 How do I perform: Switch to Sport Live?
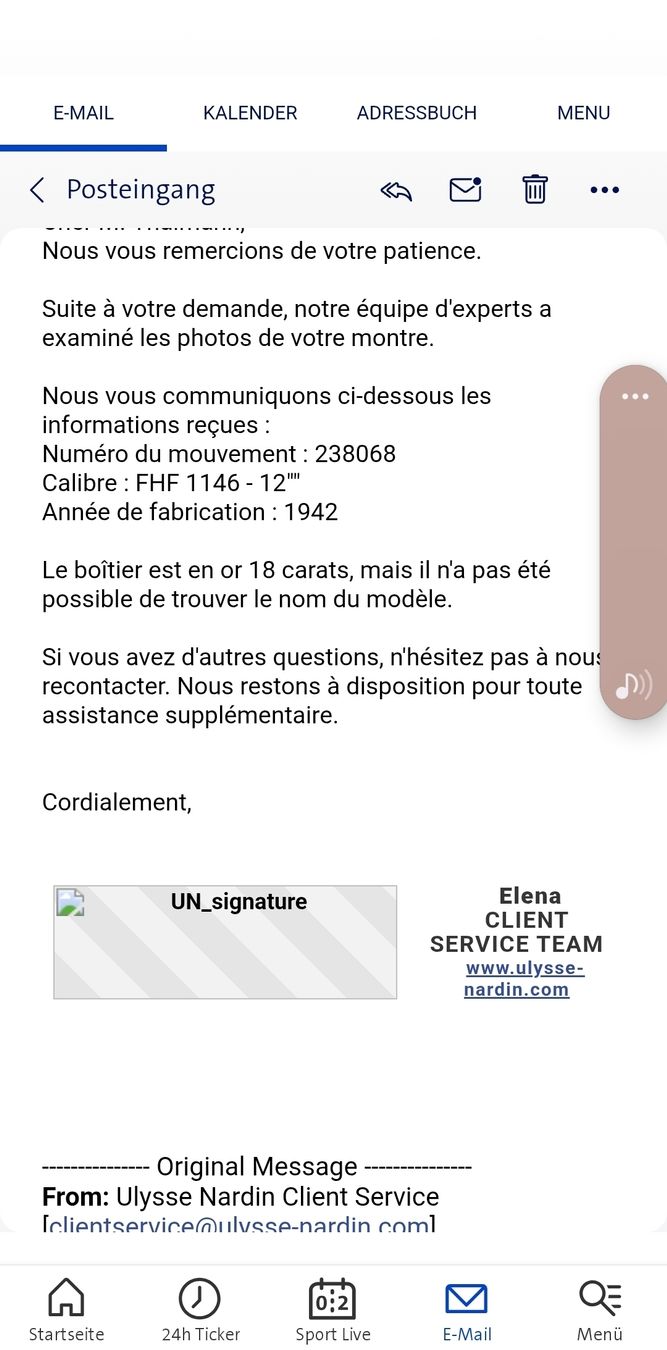coord(333,1310)
